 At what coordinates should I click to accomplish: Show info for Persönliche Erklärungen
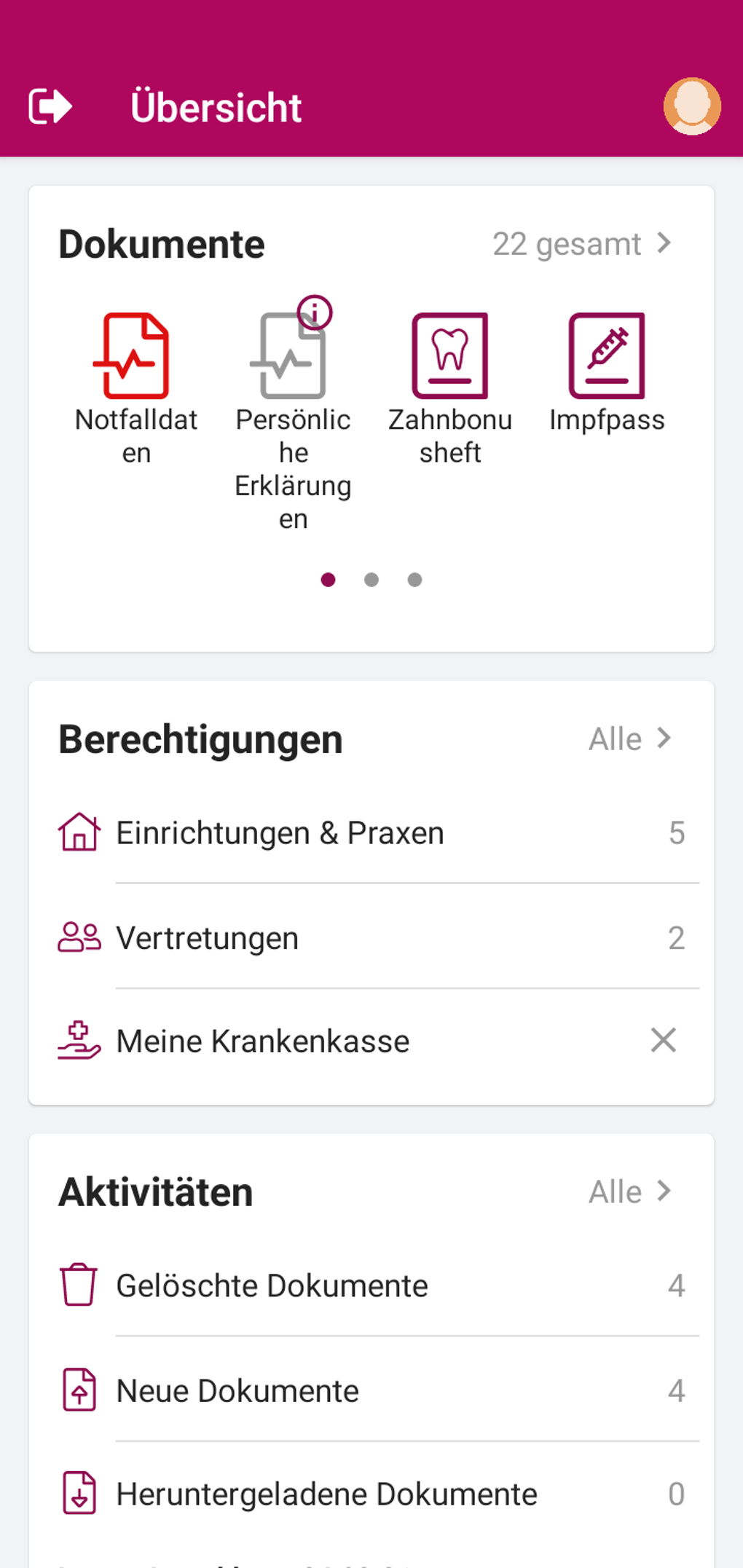tap(315, 313)
